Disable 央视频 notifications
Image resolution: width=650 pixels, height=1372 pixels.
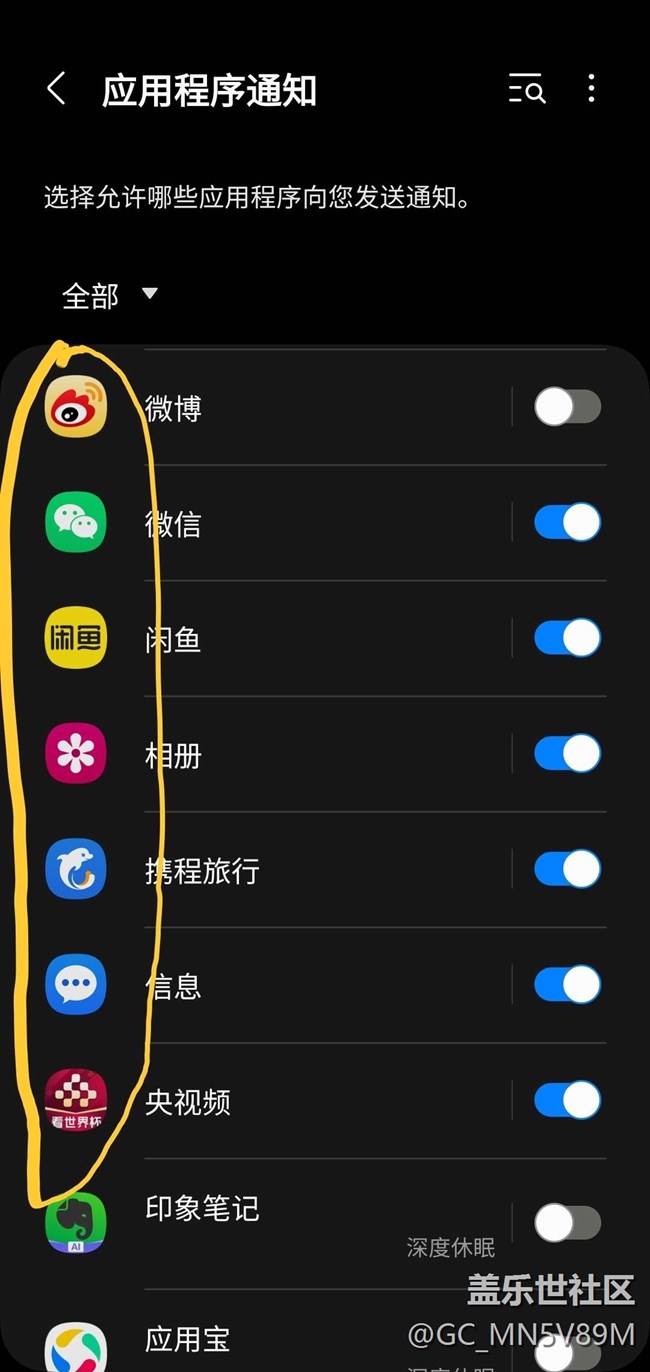tap(567, 1100)
